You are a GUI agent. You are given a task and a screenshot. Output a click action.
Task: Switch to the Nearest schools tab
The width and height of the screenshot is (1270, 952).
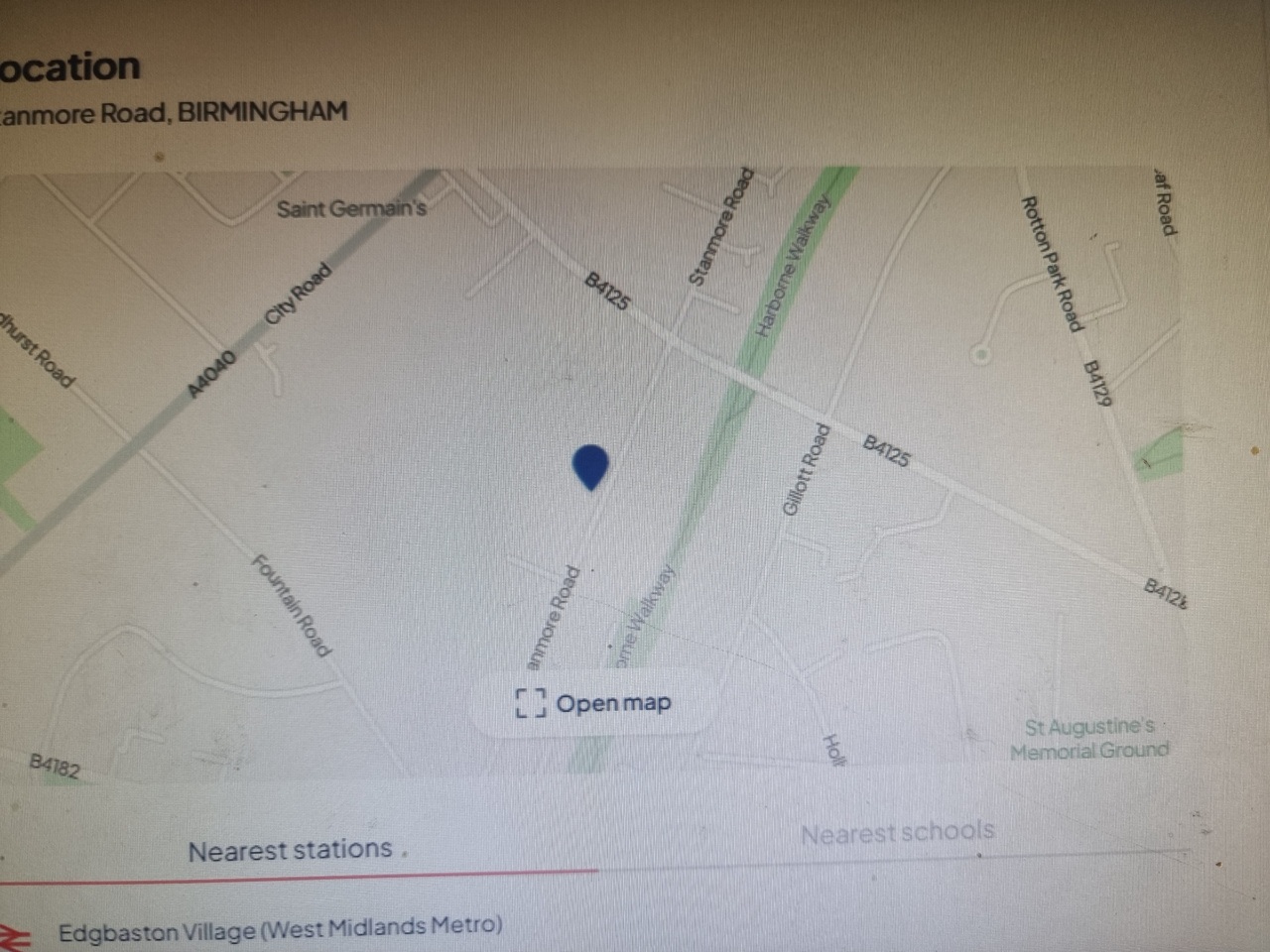coord(897,833)
